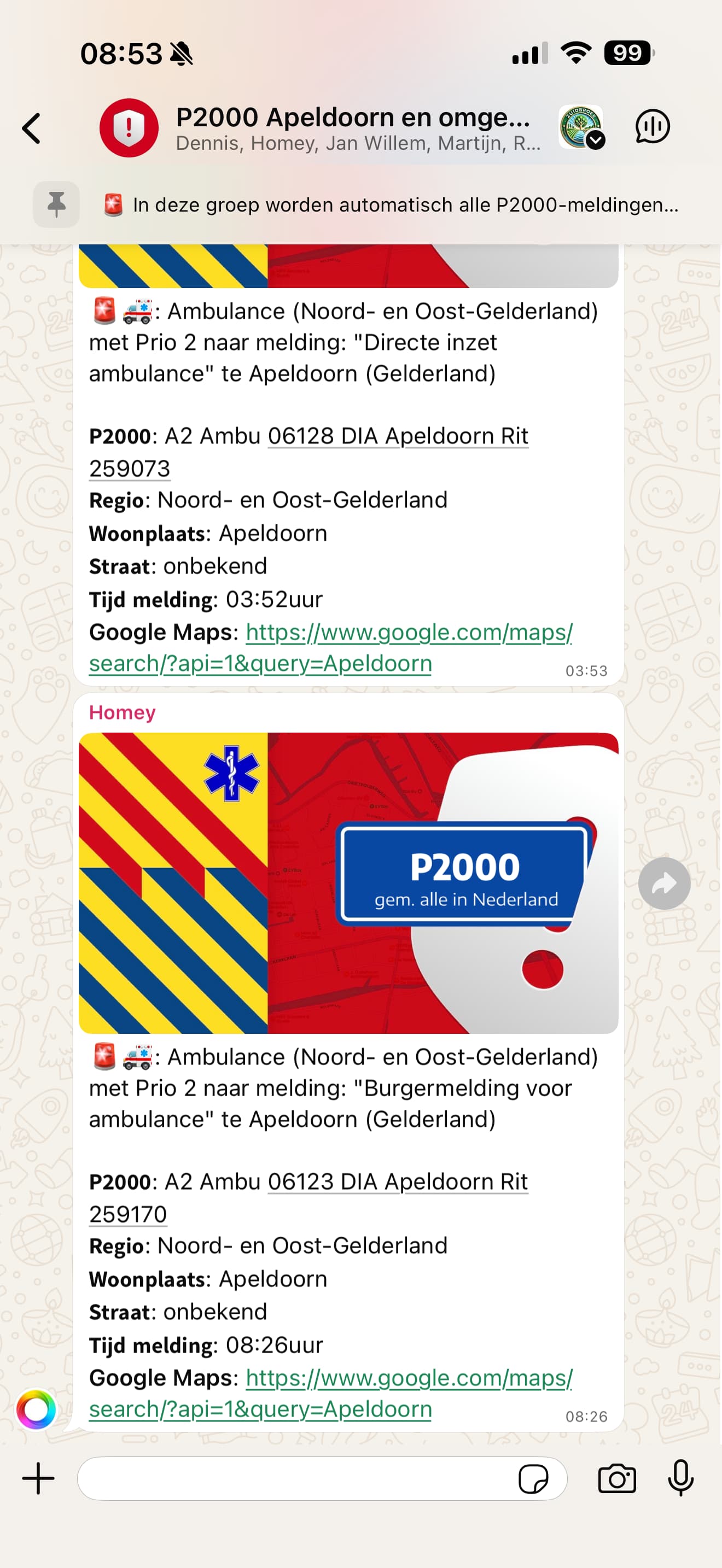Viewport: 722px width, 1568px height.
Task: Open the sticker picker
Action: pos(533,1479)
